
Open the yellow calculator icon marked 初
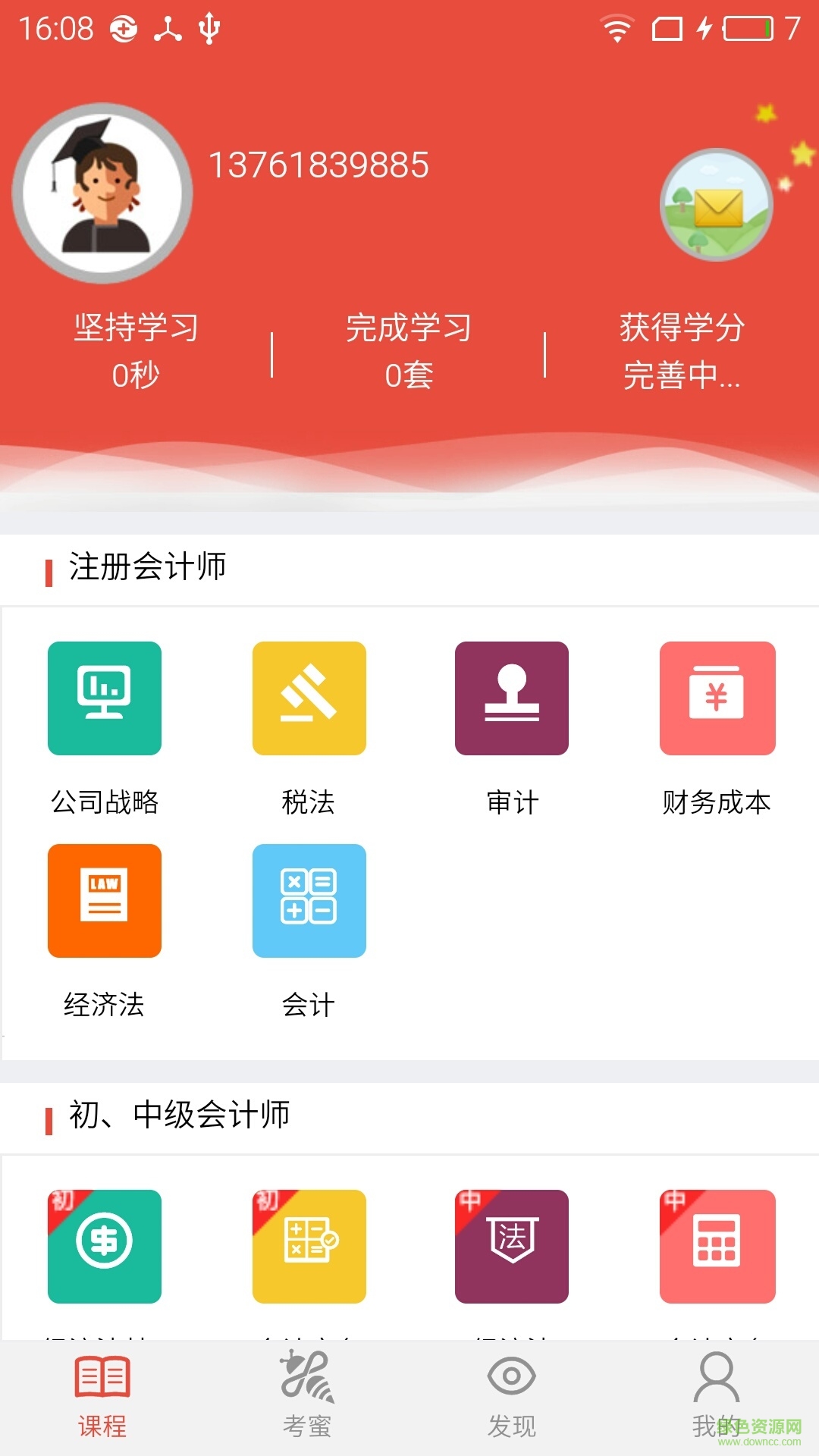(x=309, y=1246)
